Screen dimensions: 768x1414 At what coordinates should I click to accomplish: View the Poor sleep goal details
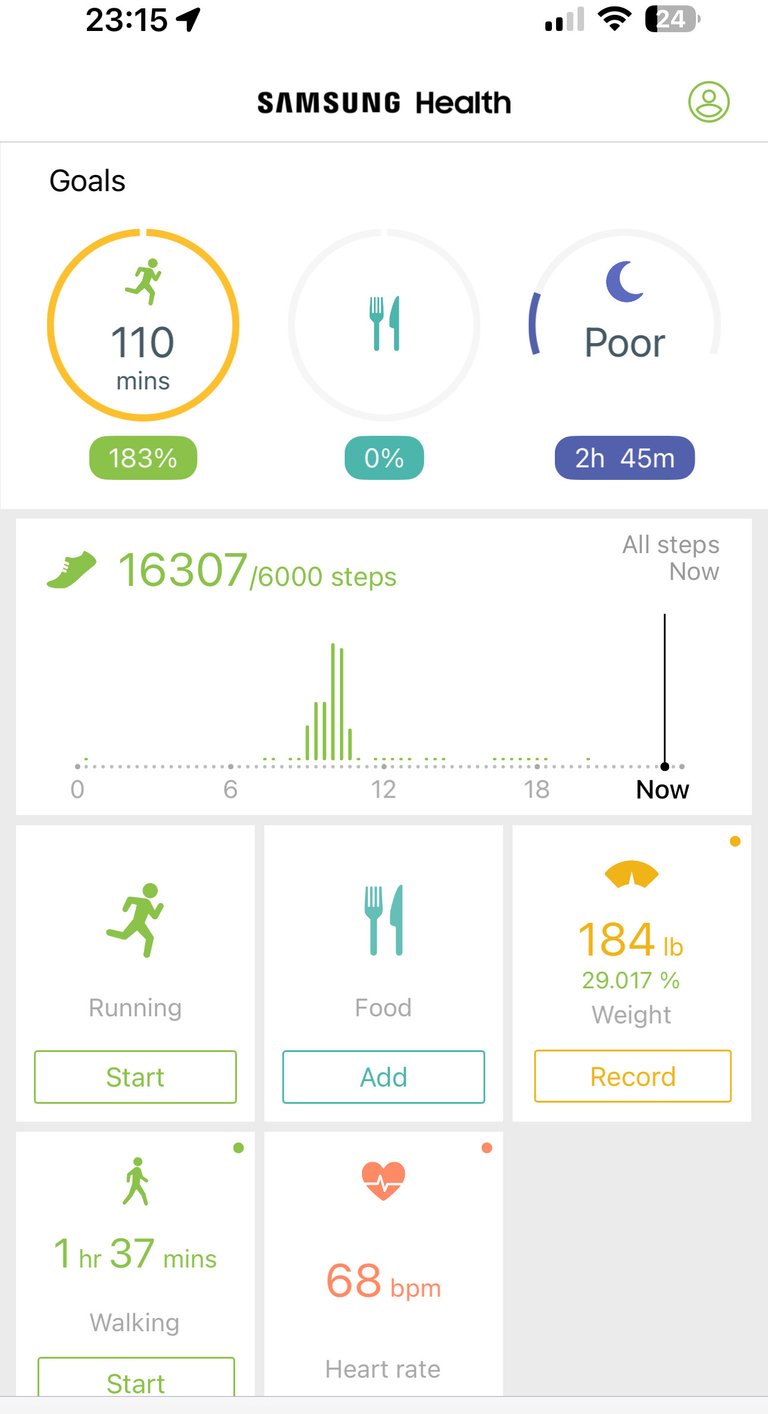624,326
